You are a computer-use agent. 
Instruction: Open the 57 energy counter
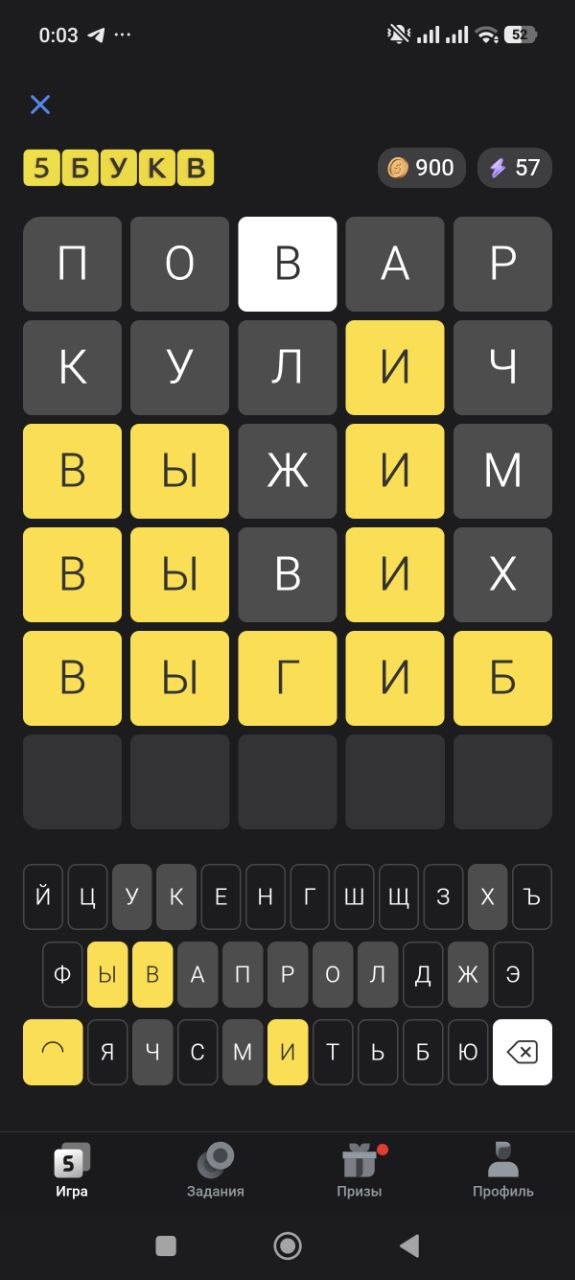click(x=514, y=168)
